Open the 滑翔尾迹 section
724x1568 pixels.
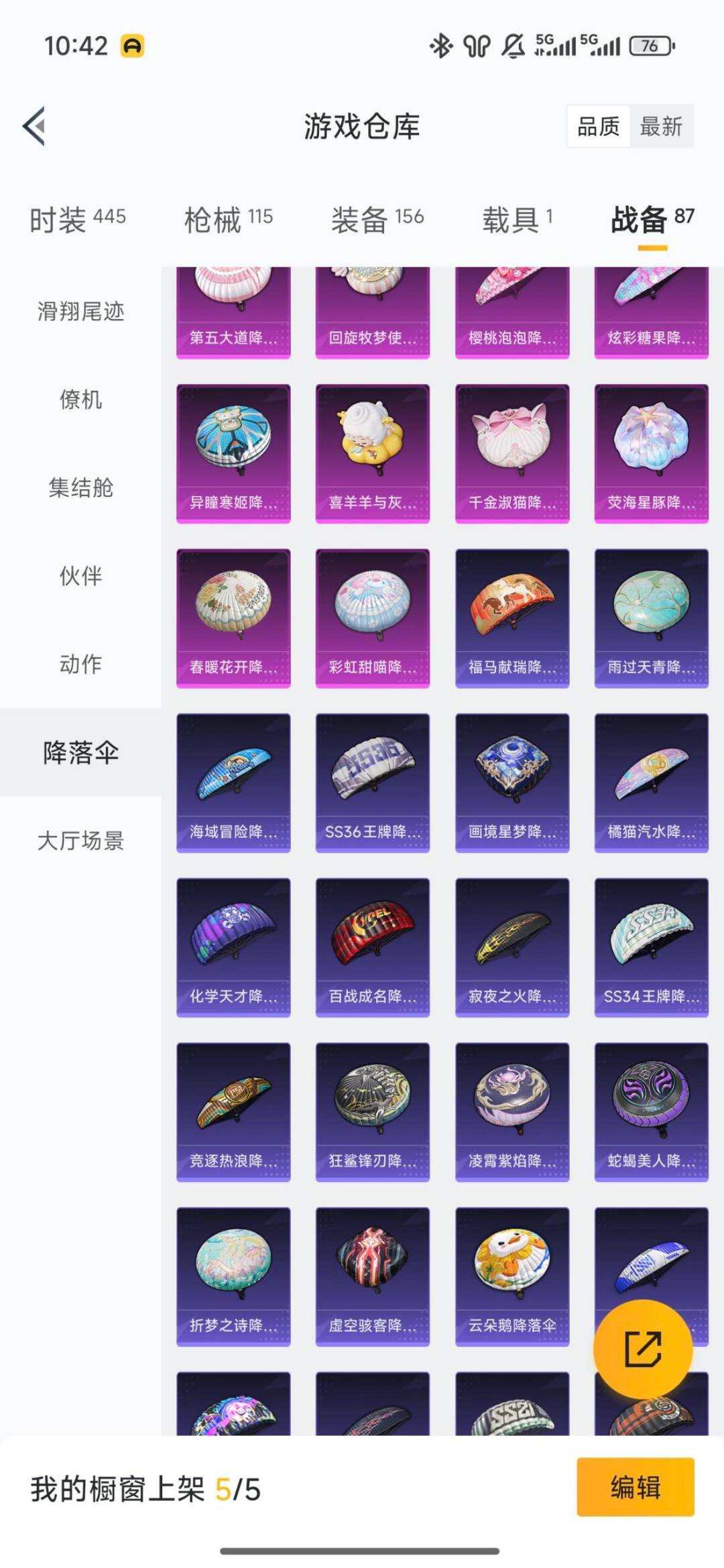point(80,311)
